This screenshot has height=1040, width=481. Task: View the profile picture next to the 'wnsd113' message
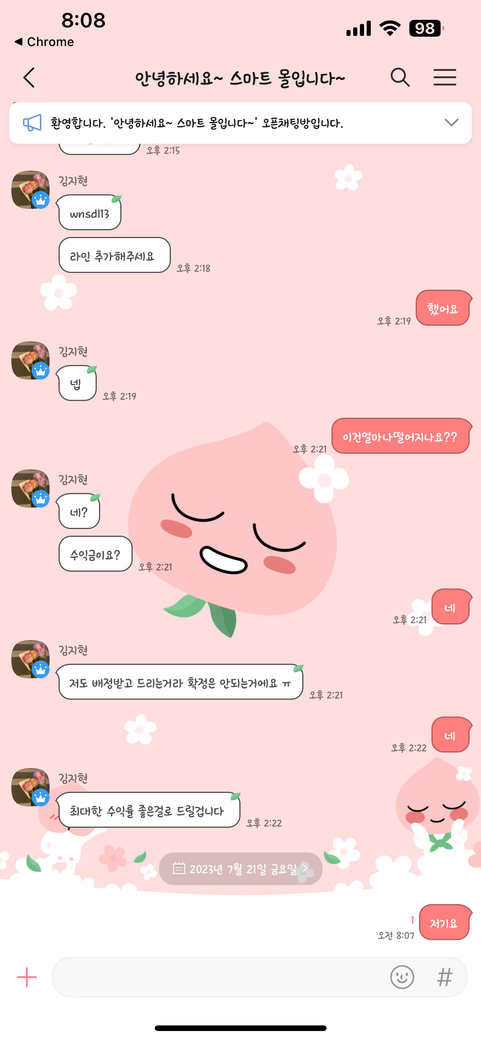[31, 190]
